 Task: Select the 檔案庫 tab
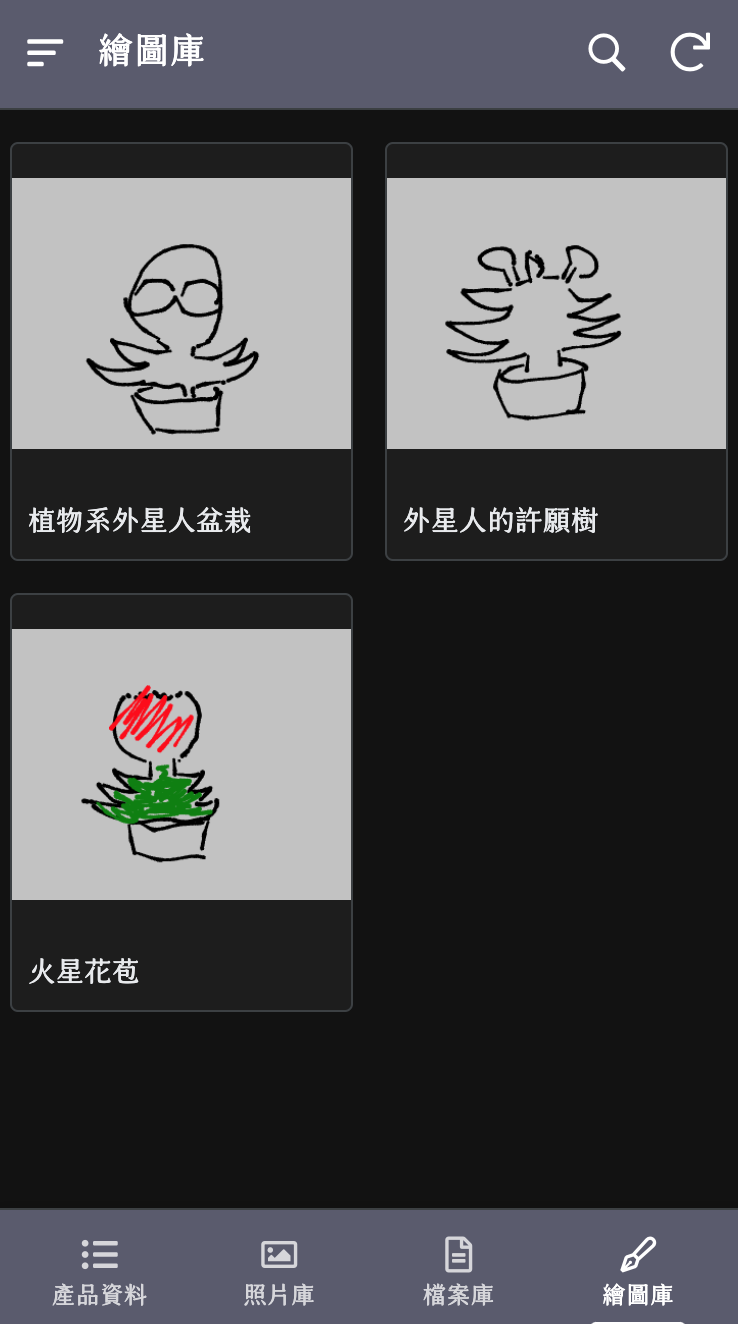click(458, 1270)
